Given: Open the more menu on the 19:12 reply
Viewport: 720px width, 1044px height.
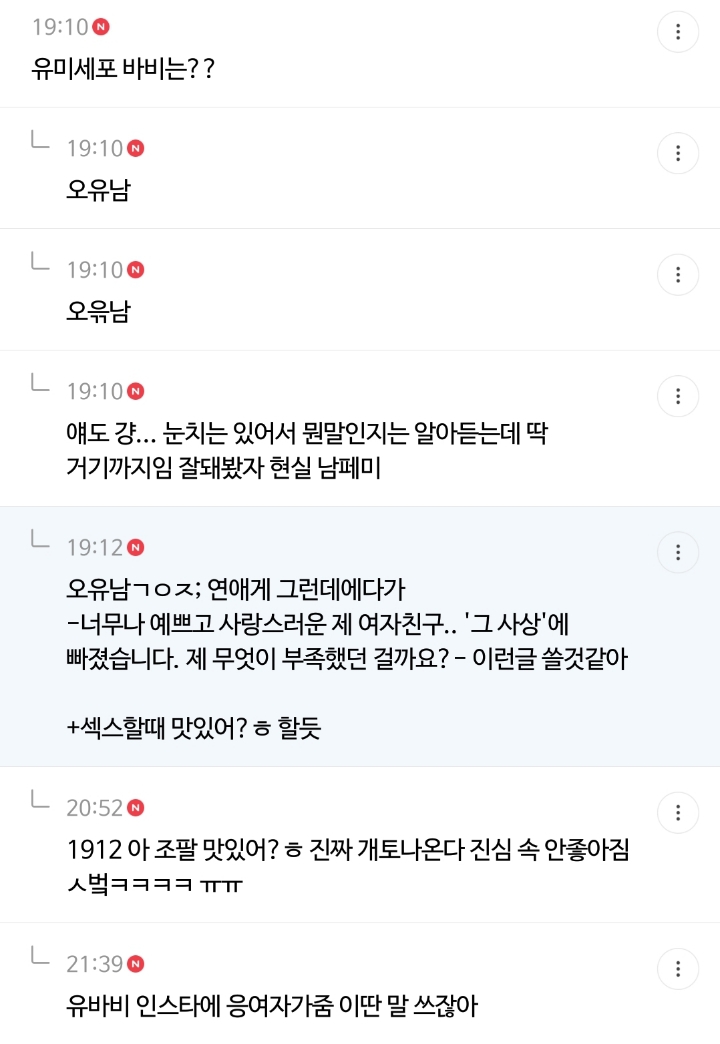Looking at the screenshot, I should tap(677, 552).
